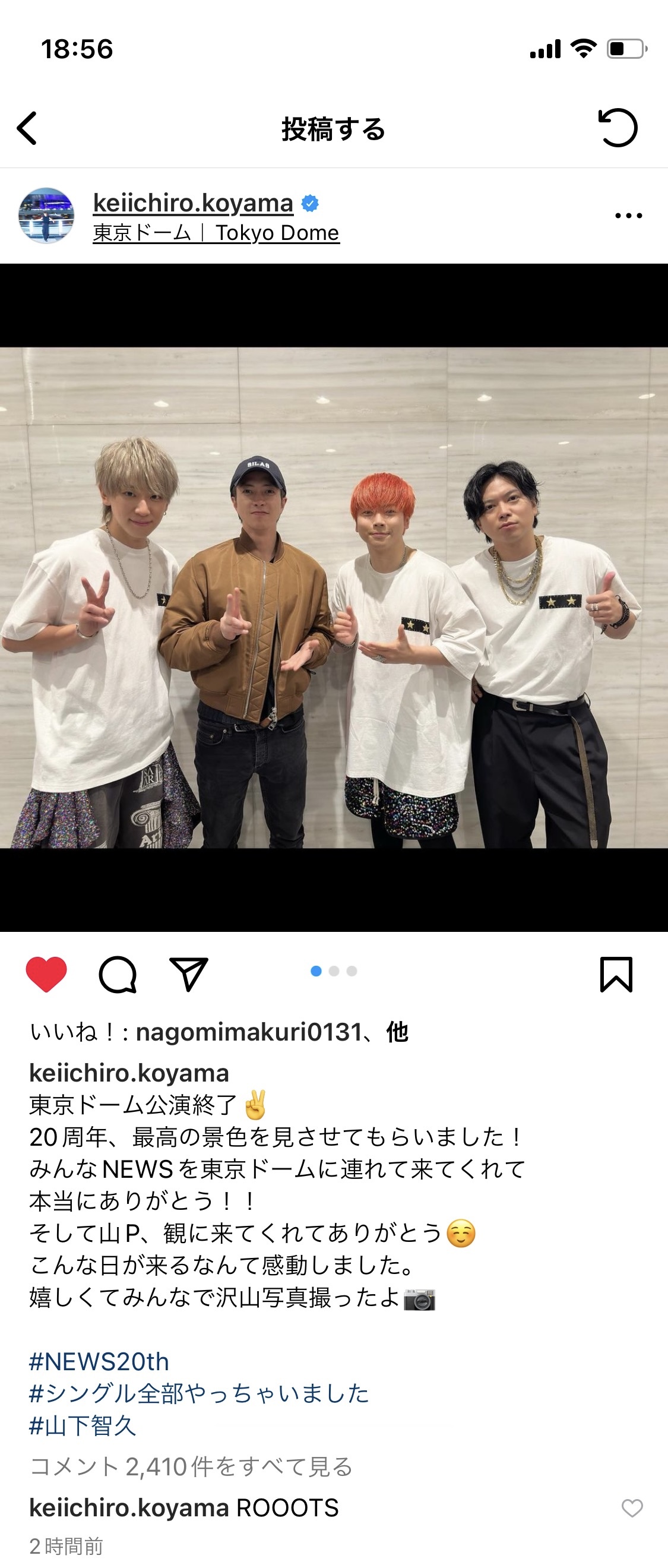Screen dimensions: 668x1568
Task: View all 2,410 comments
Action: click(191, 1466)
